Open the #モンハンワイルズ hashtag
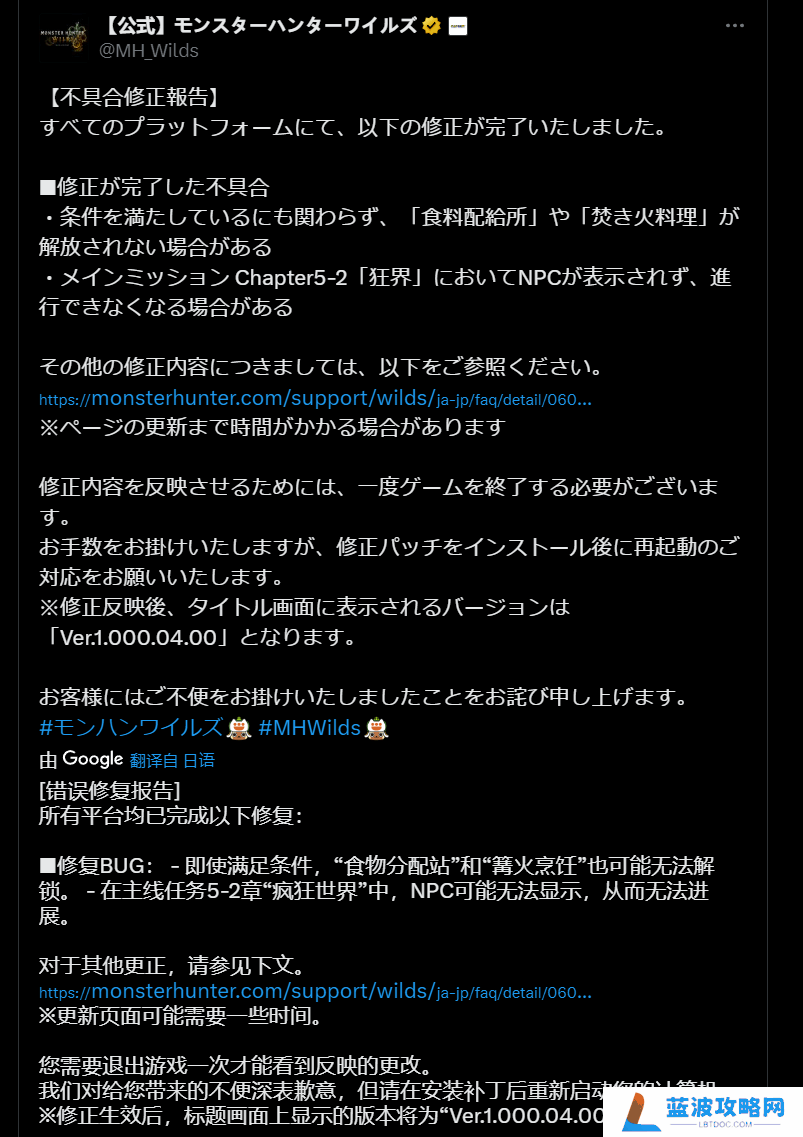This screenshot has width=803, height=1137. coord(130,728)
